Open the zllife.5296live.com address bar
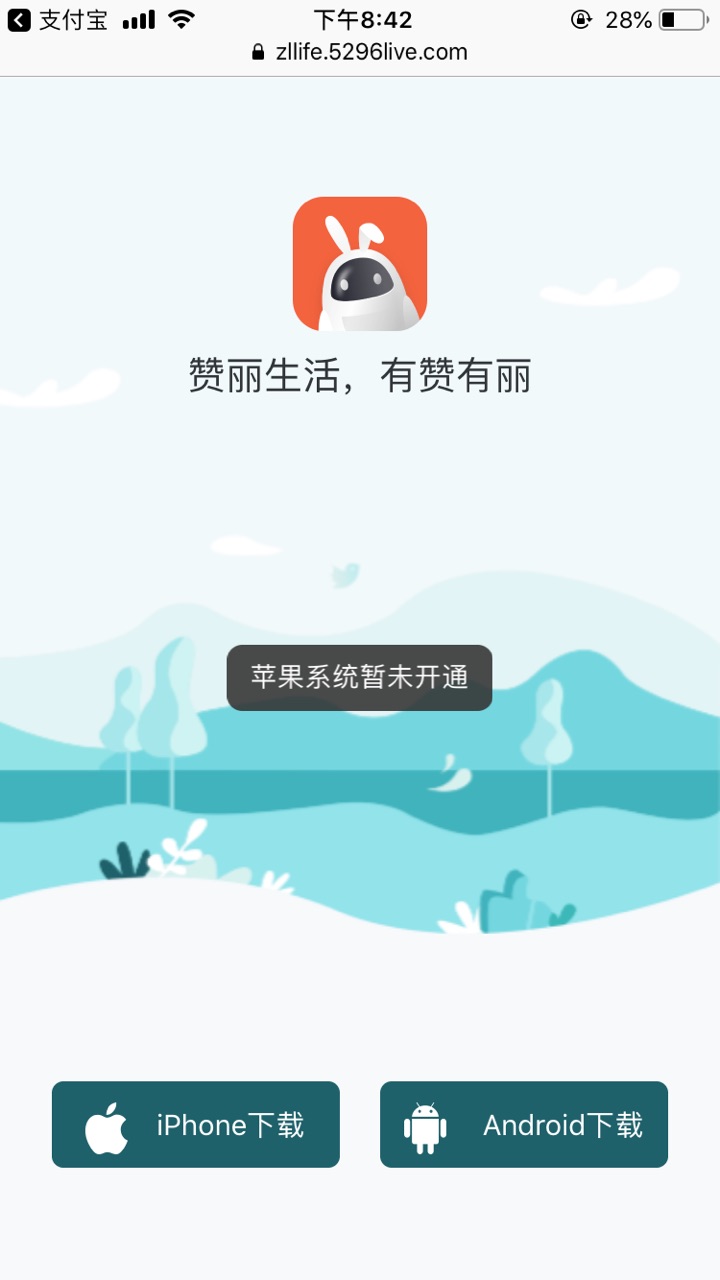The image size is (720, 1280). point(360,52)
